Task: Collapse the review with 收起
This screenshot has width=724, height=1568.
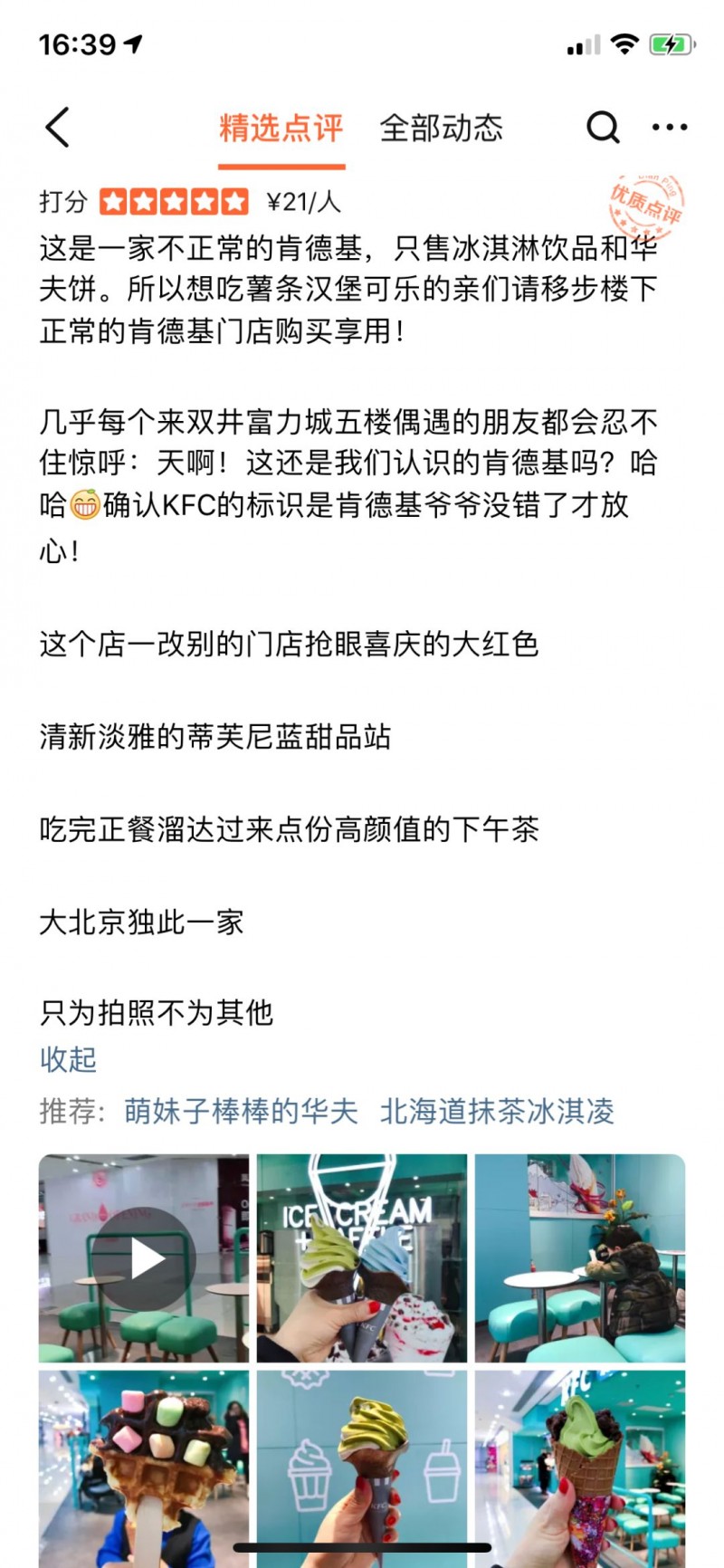Action: point(68,1059)
